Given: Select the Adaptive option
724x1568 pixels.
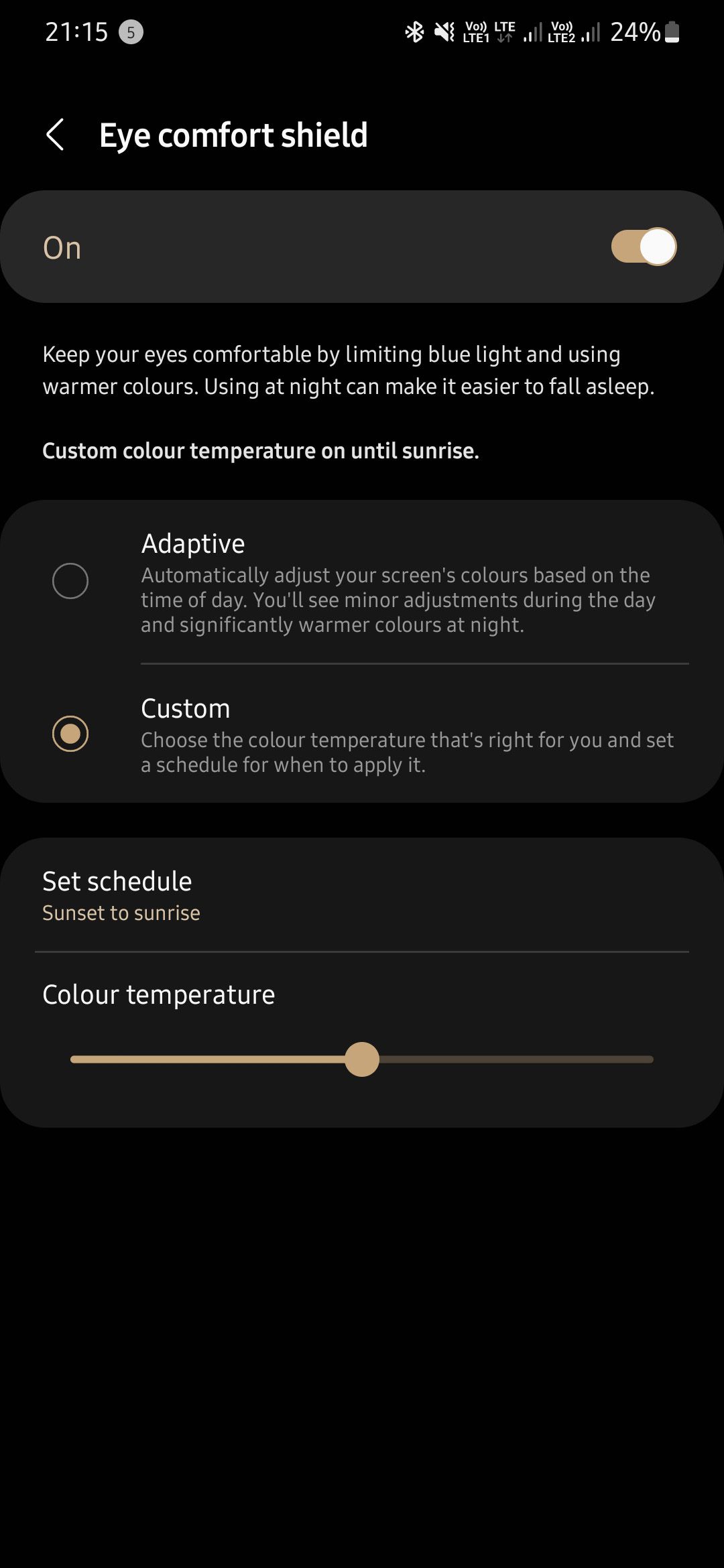Looking at the screenshot, I should (70, 581).
